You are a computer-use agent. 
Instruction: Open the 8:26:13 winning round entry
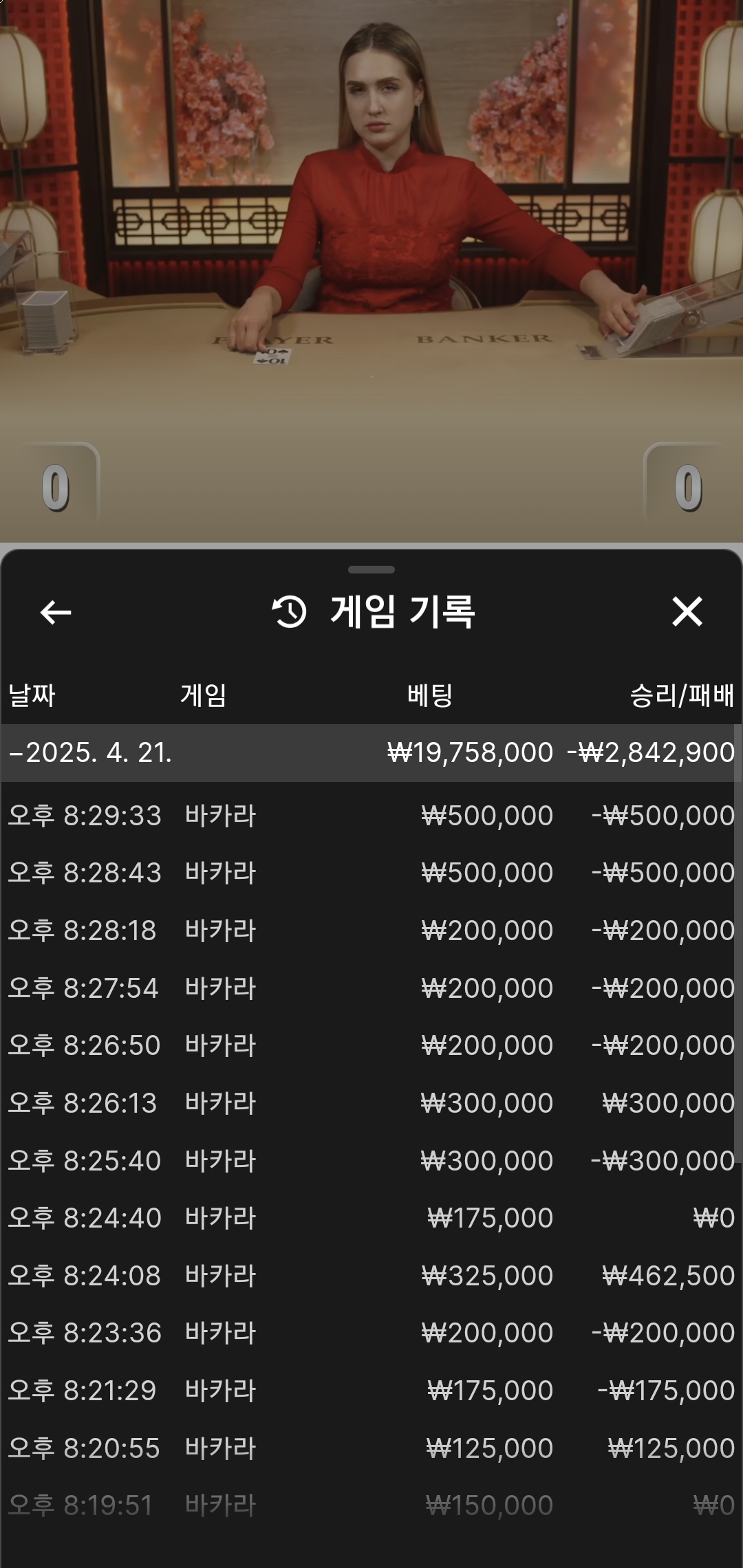371,1103
